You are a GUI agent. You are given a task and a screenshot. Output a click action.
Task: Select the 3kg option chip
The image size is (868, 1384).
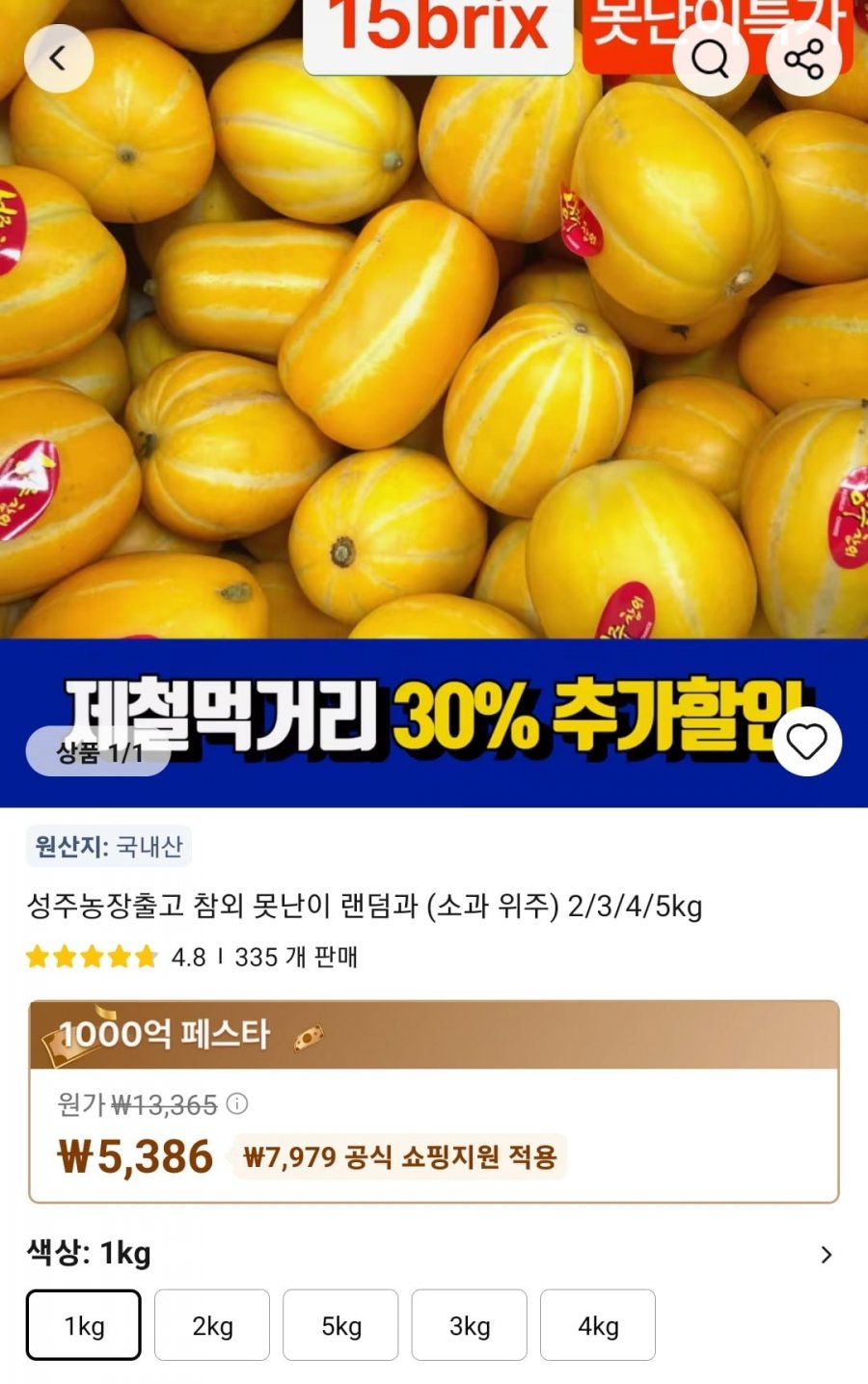click(470, 1325)
